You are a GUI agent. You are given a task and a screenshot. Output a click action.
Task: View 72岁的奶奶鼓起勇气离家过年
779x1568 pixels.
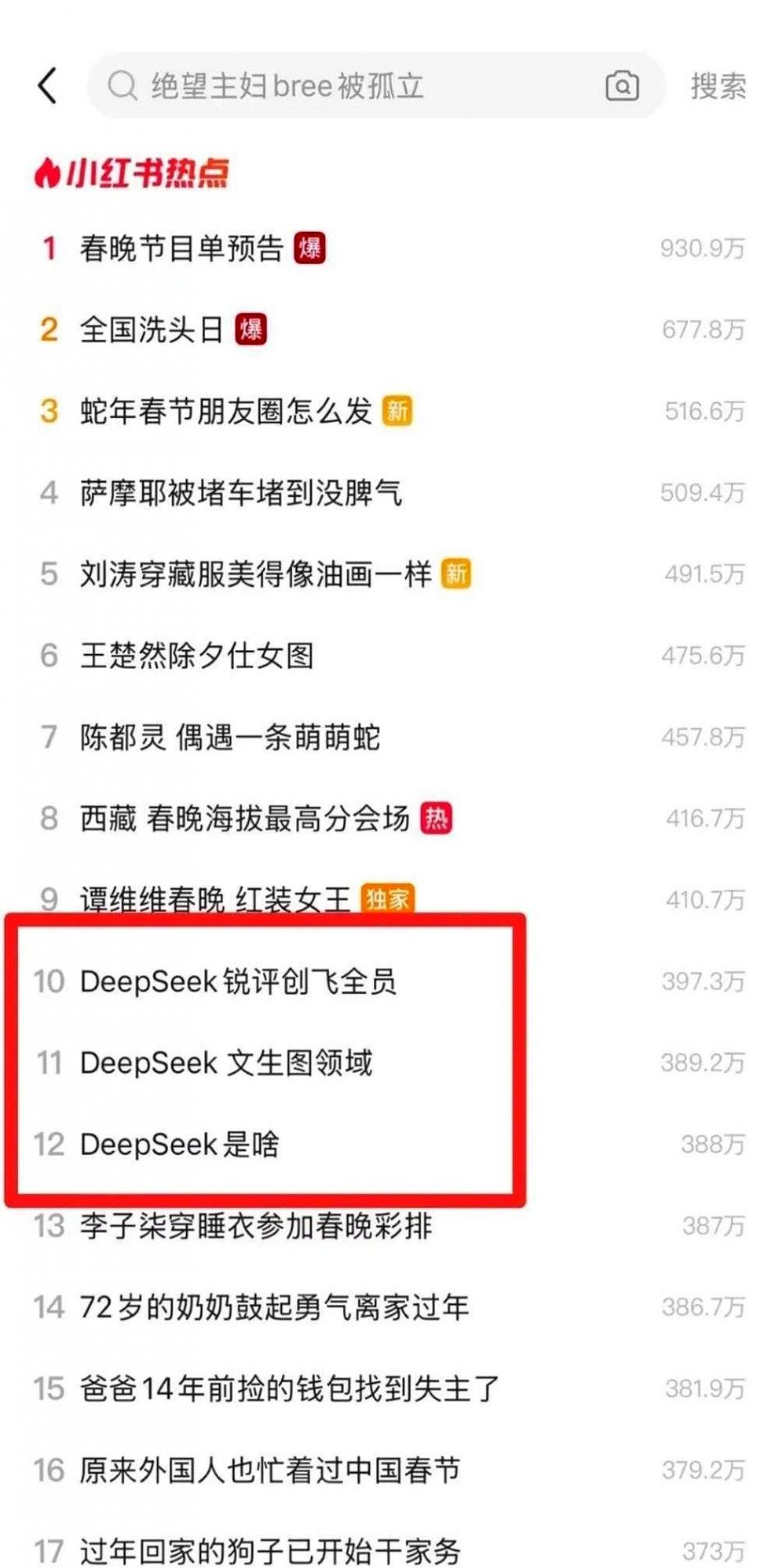[x=274, y=1307]
